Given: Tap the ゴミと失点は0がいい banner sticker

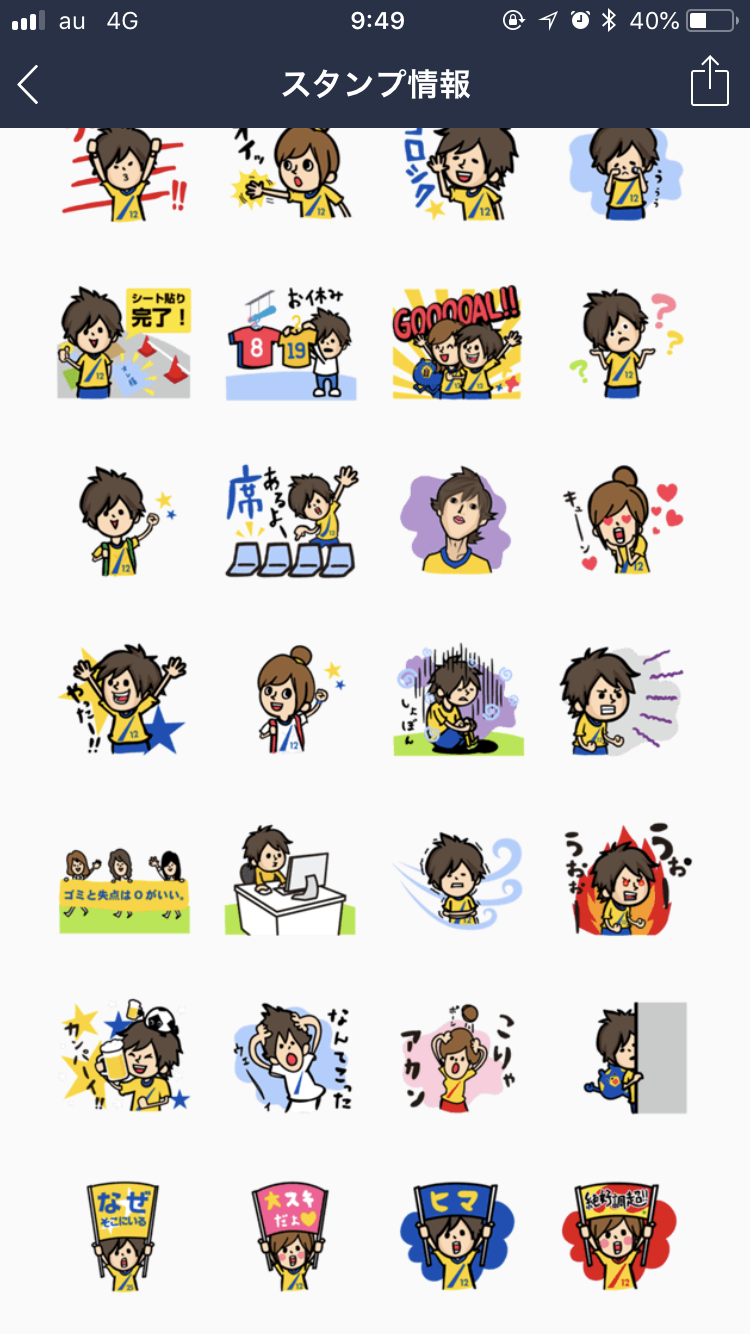Looking at the screenshot, I should pyautogui.click(x=124, y=878).
